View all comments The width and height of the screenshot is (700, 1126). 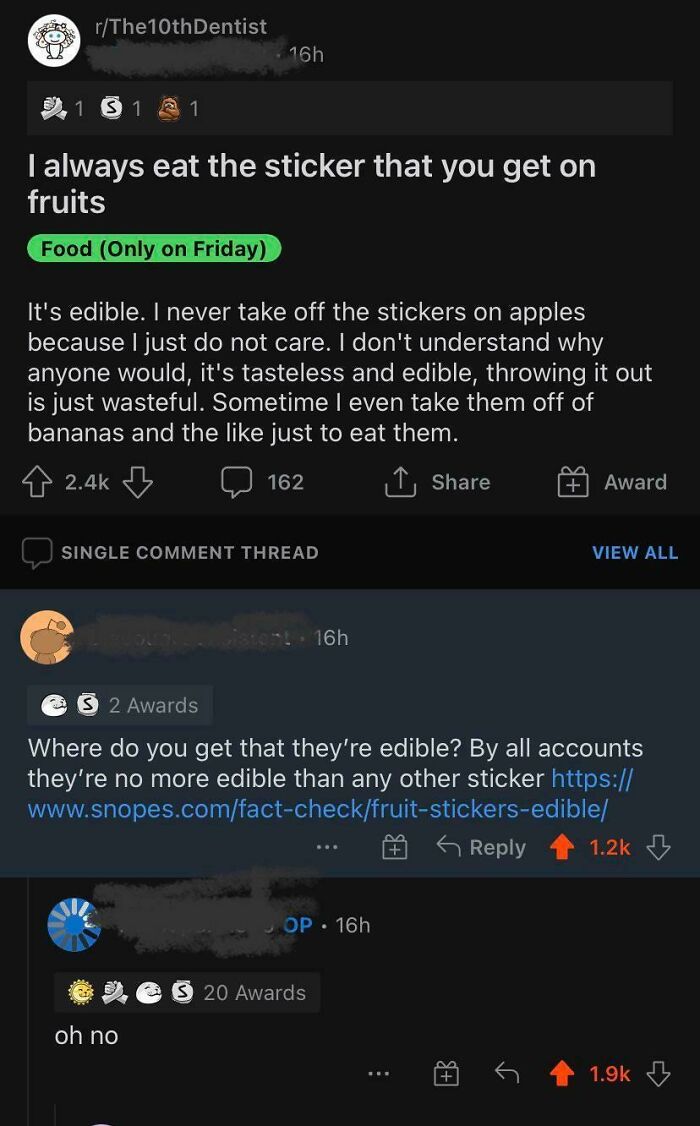coord(634,552)
